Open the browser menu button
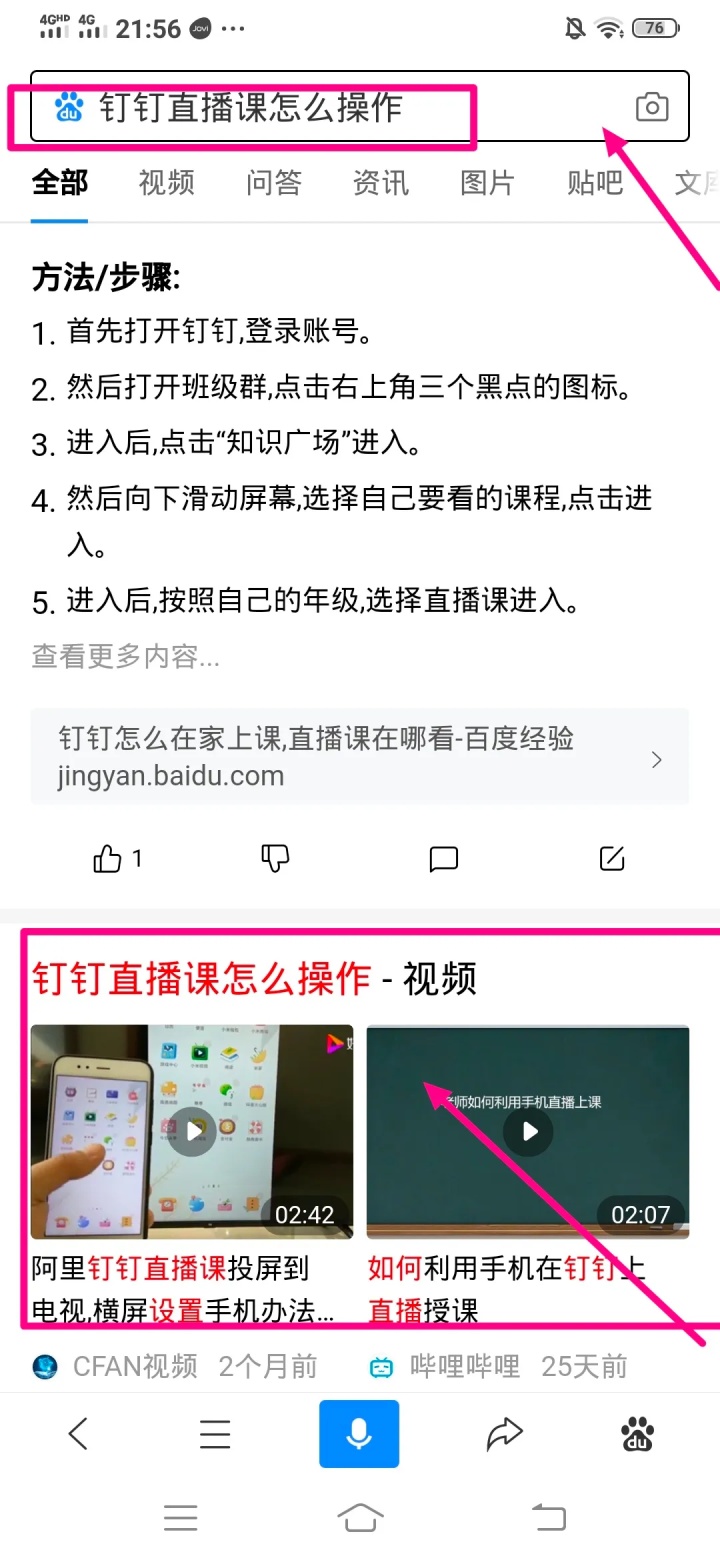The image size is (720, 1560). [215, 1434]
